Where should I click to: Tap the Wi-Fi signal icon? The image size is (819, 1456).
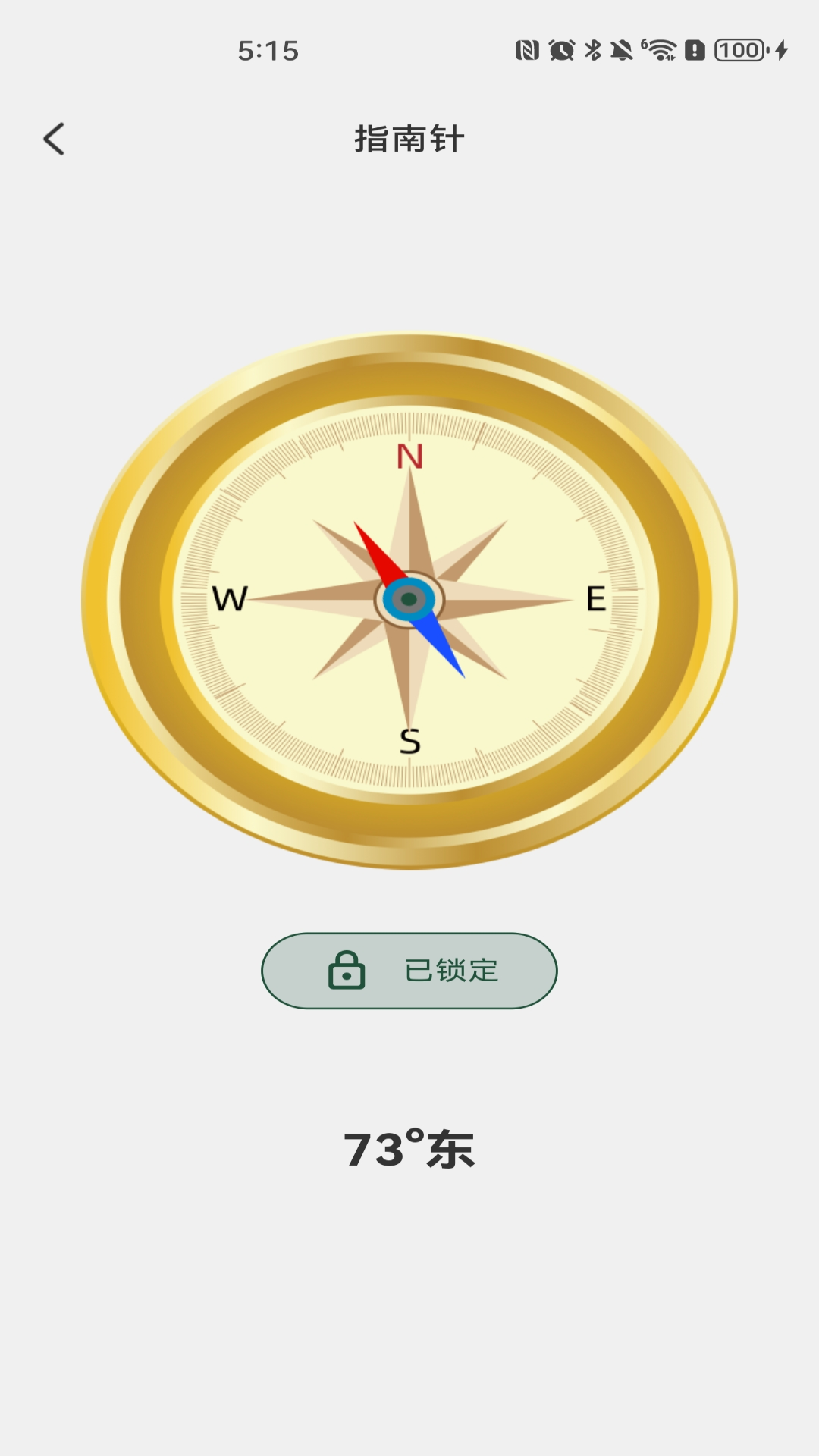click(x=661, y=50)
